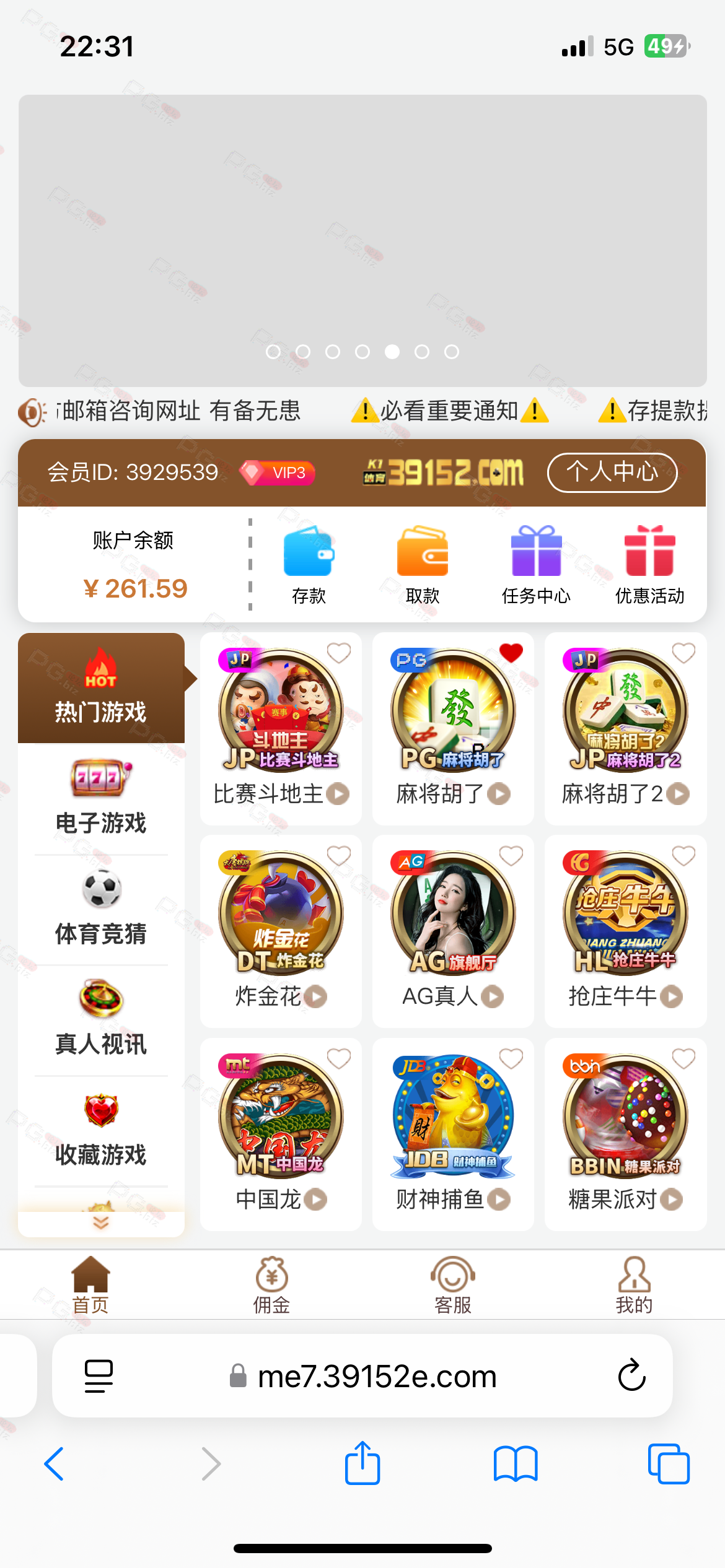
Task: View 优惠活动 promotions
Action: (x=649, y=565)
